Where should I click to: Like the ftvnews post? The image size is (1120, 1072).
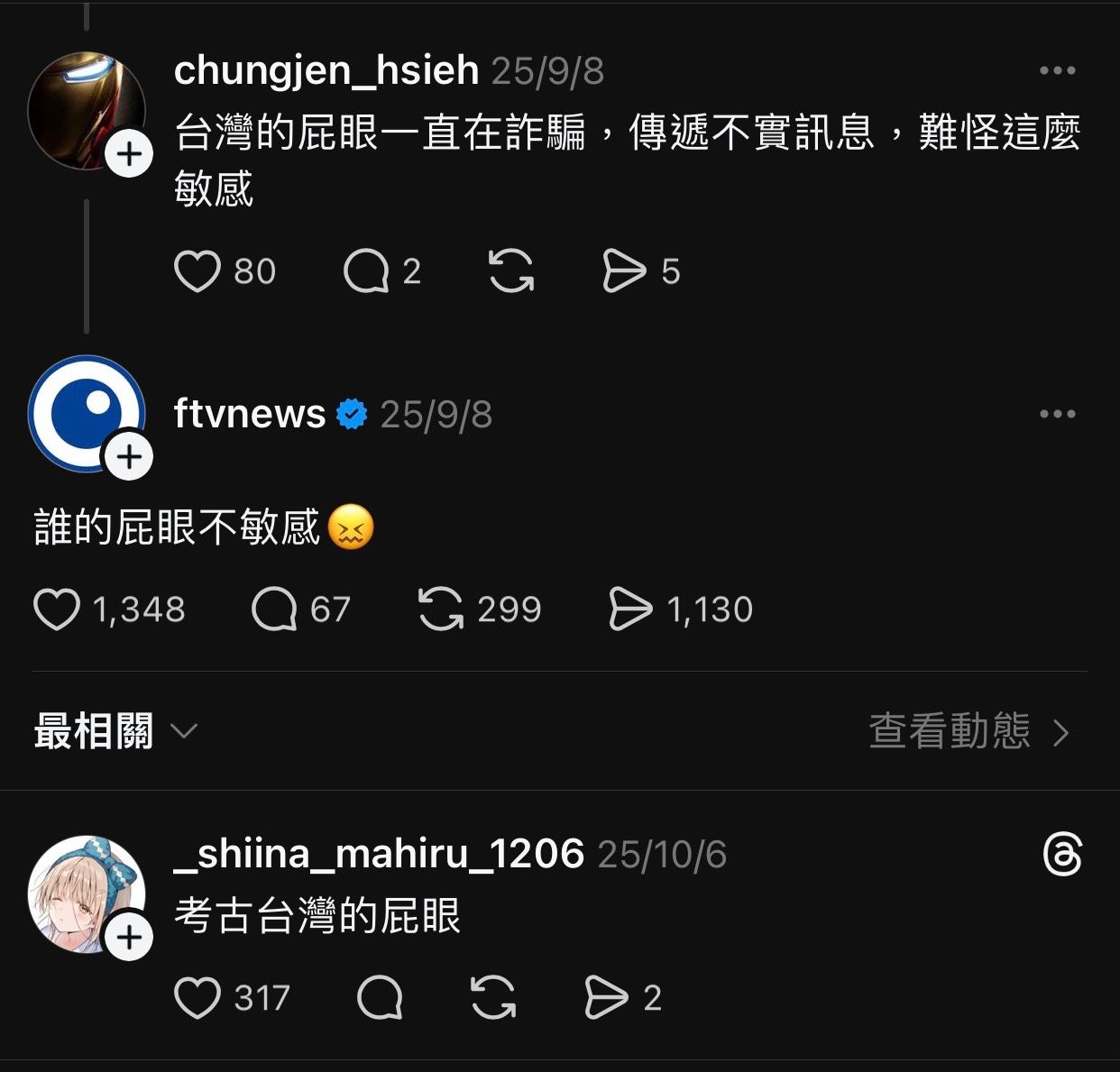tap(57, 609)
